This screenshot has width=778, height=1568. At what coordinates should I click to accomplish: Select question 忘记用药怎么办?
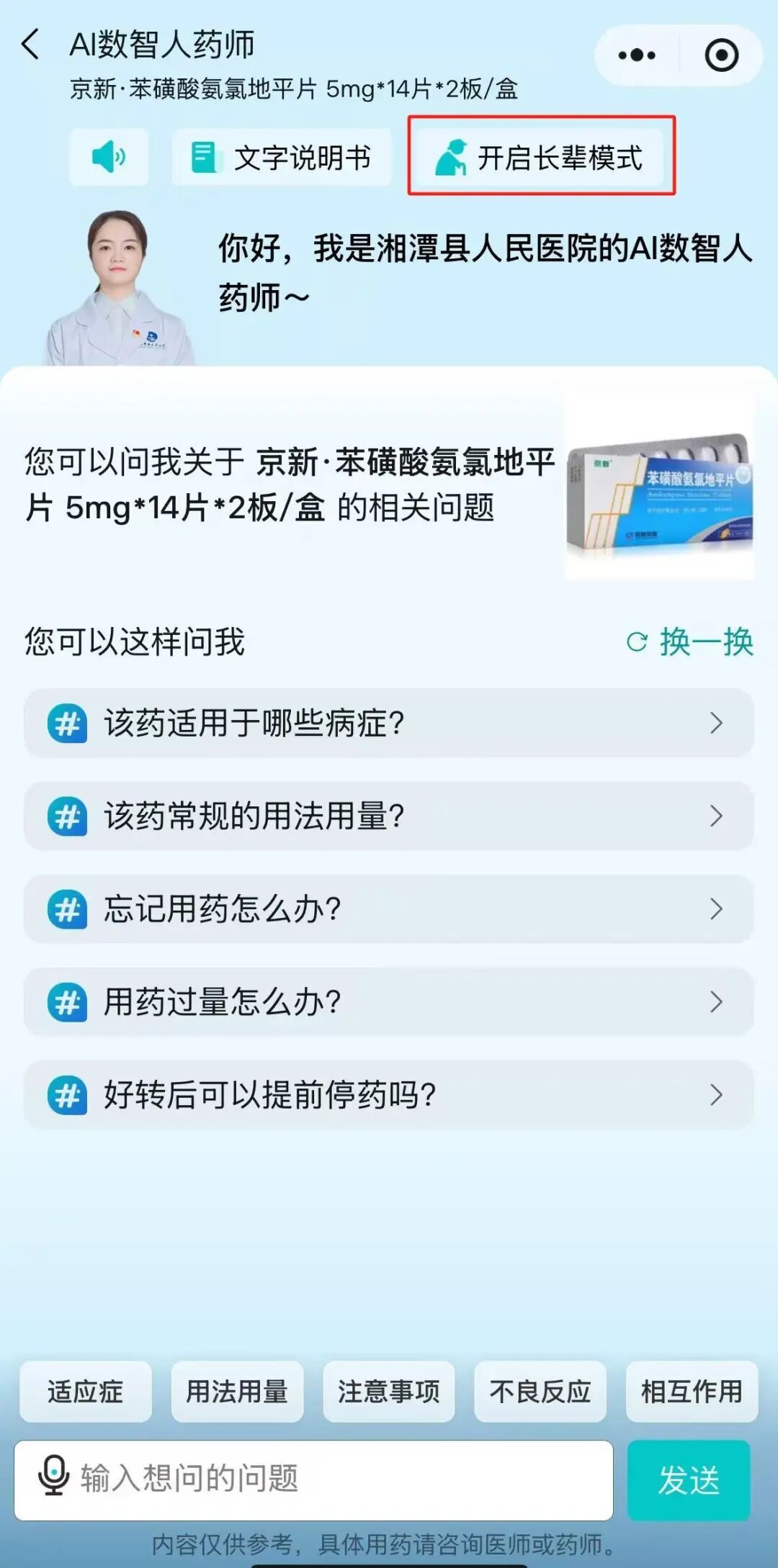(x=389, y=909)
